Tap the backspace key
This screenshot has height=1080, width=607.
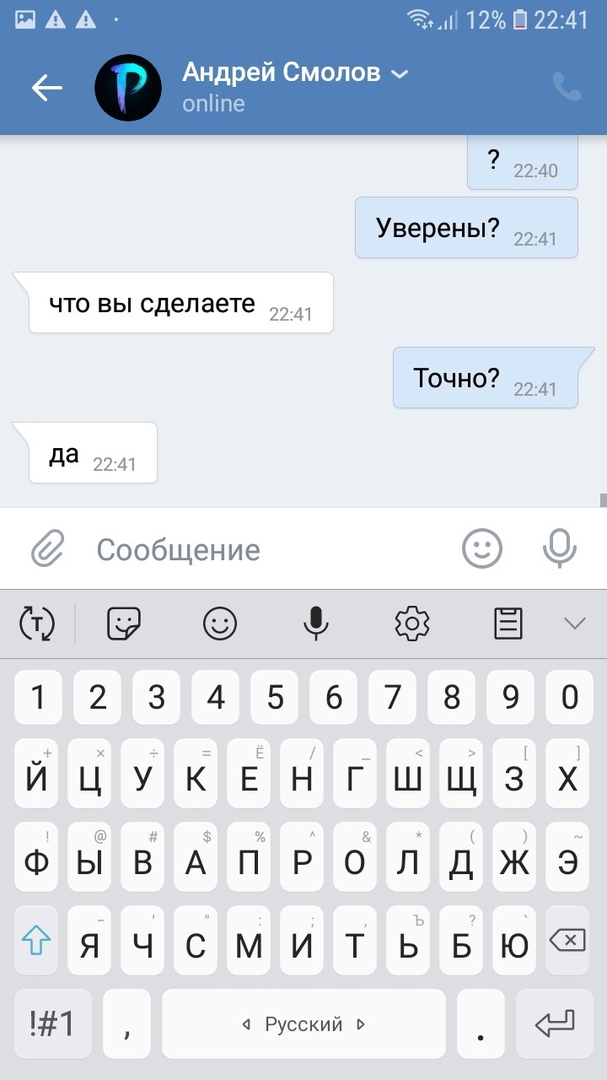coord(567,940)
